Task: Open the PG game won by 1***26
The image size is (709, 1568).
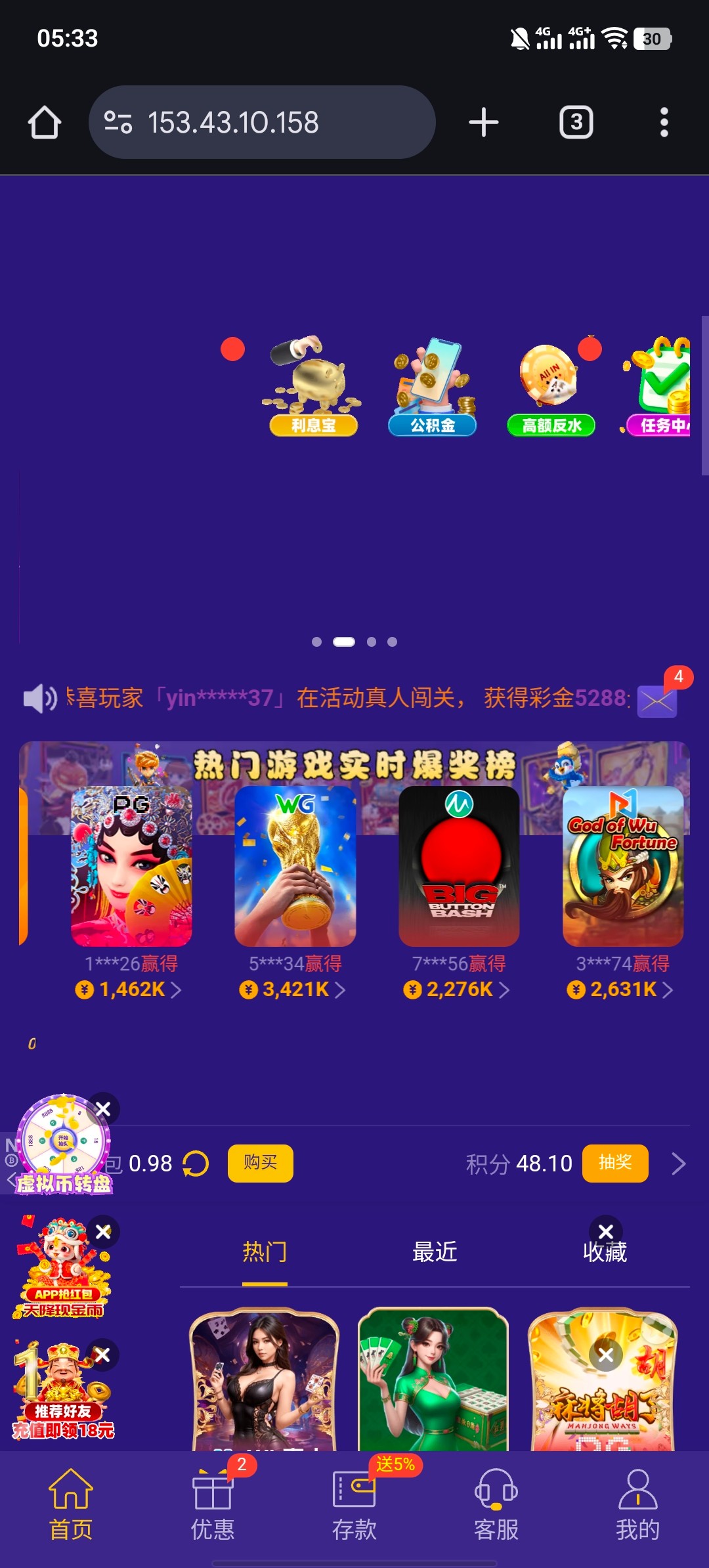Action: [x=131, y=867]
